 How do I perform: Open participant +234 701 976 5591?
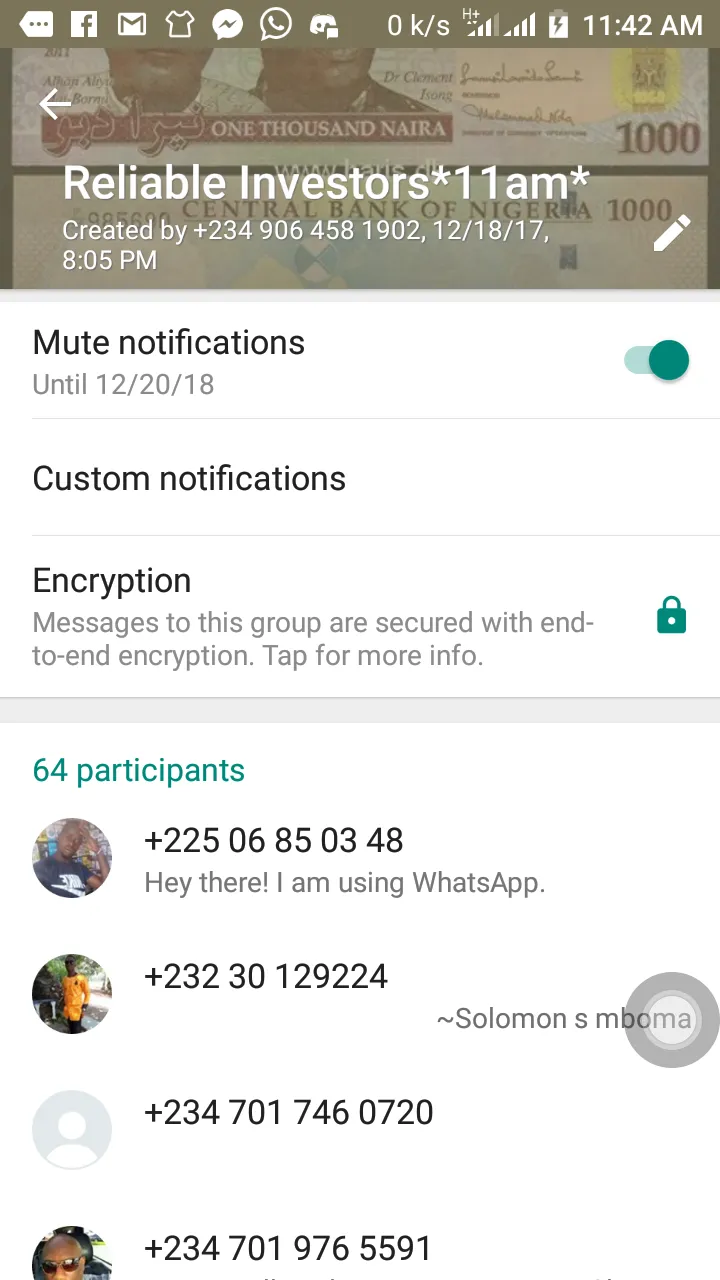click(300, 1250)
